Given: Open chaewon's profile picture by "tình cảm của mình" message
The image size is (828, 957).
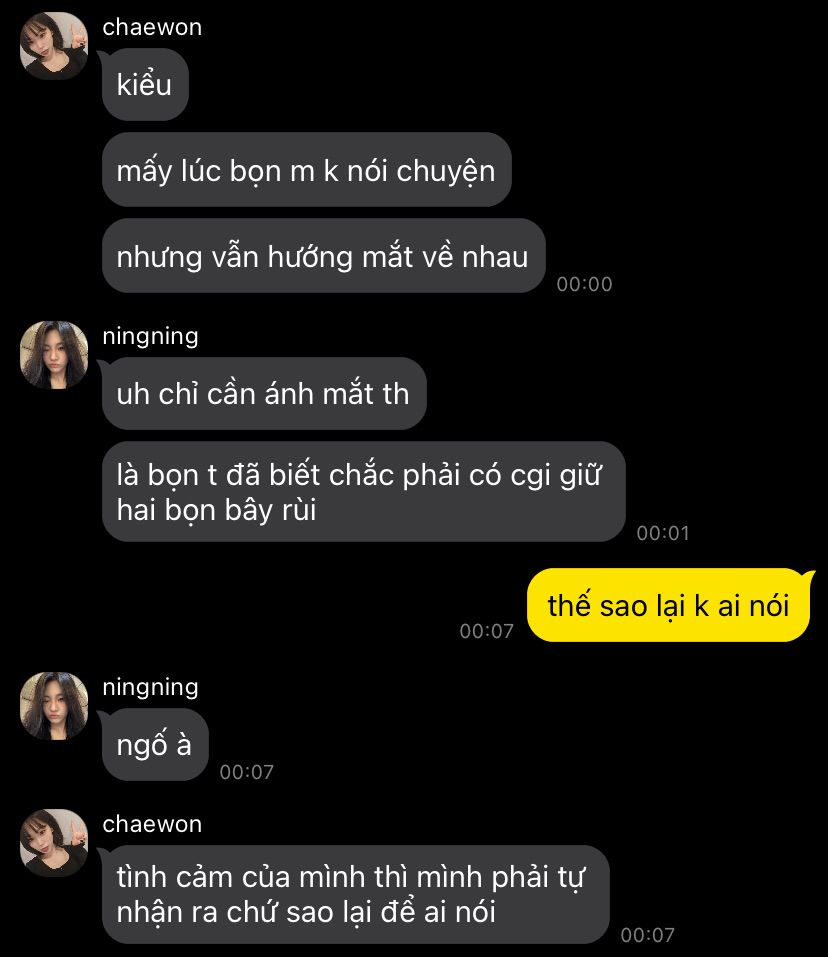Looking at the screenshot, I should click(54, 843).
